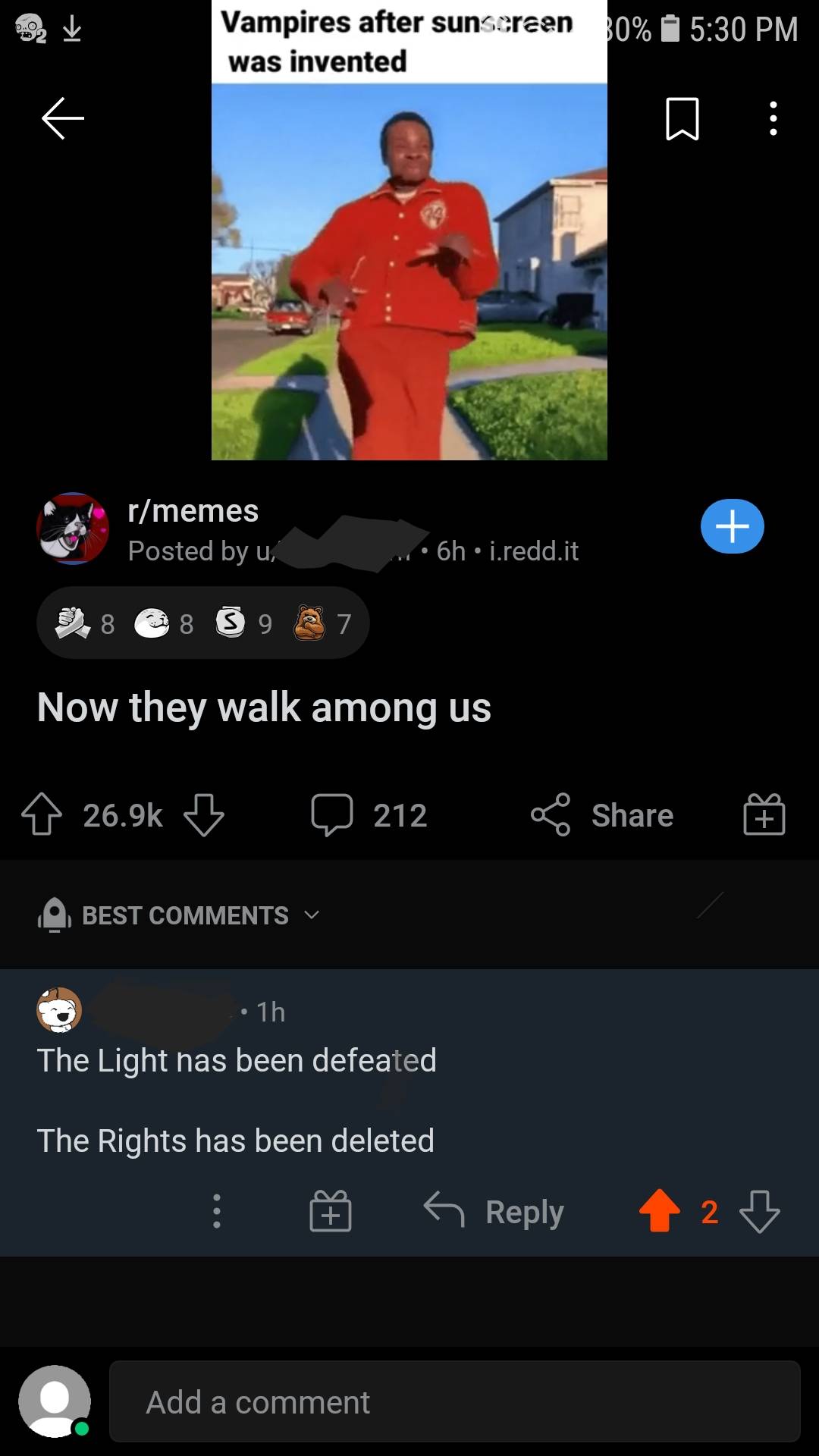Share this meme post
This screenshot has height=1456, width=819.
(x=602, y=815)
